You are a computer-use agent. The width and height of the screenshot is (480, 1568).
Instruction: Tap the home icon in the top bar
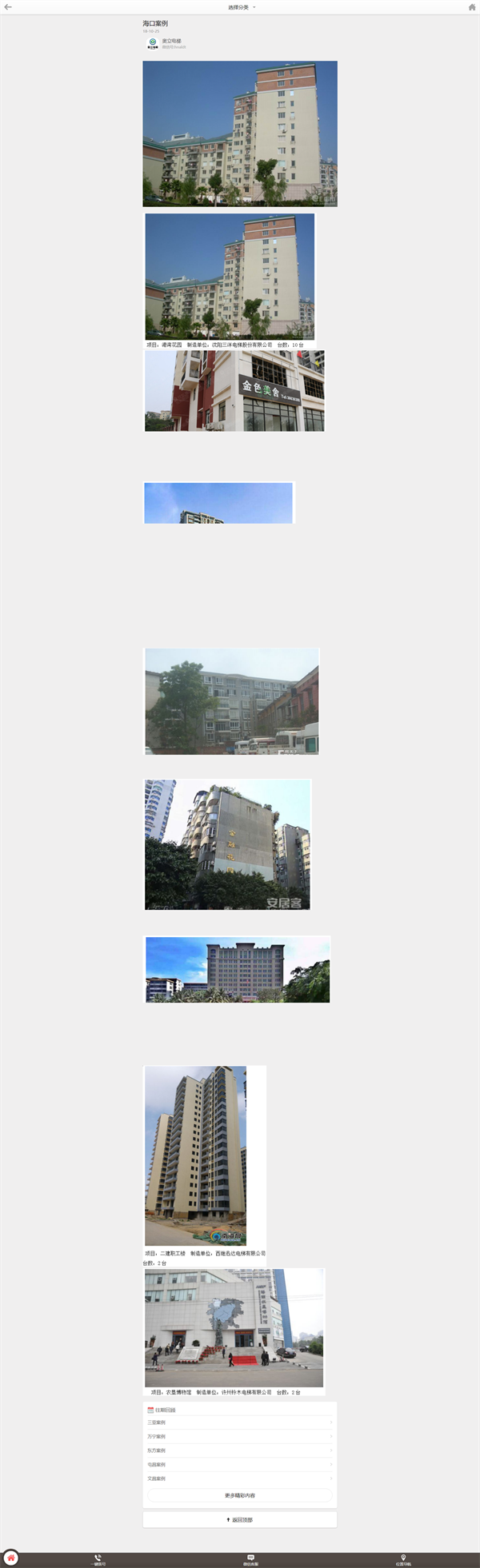[x=472, y=7]
